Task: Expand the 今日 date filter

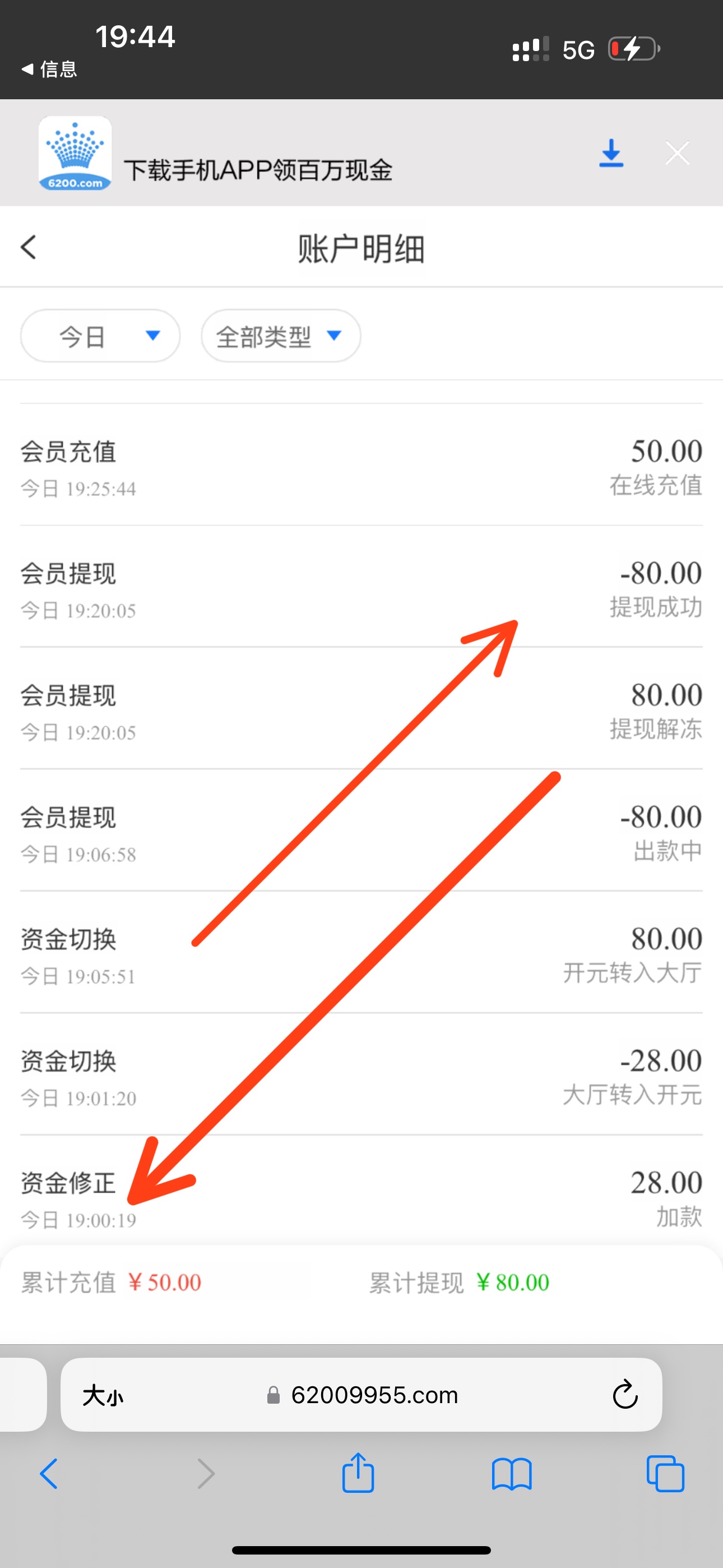Action: point(100,336)
